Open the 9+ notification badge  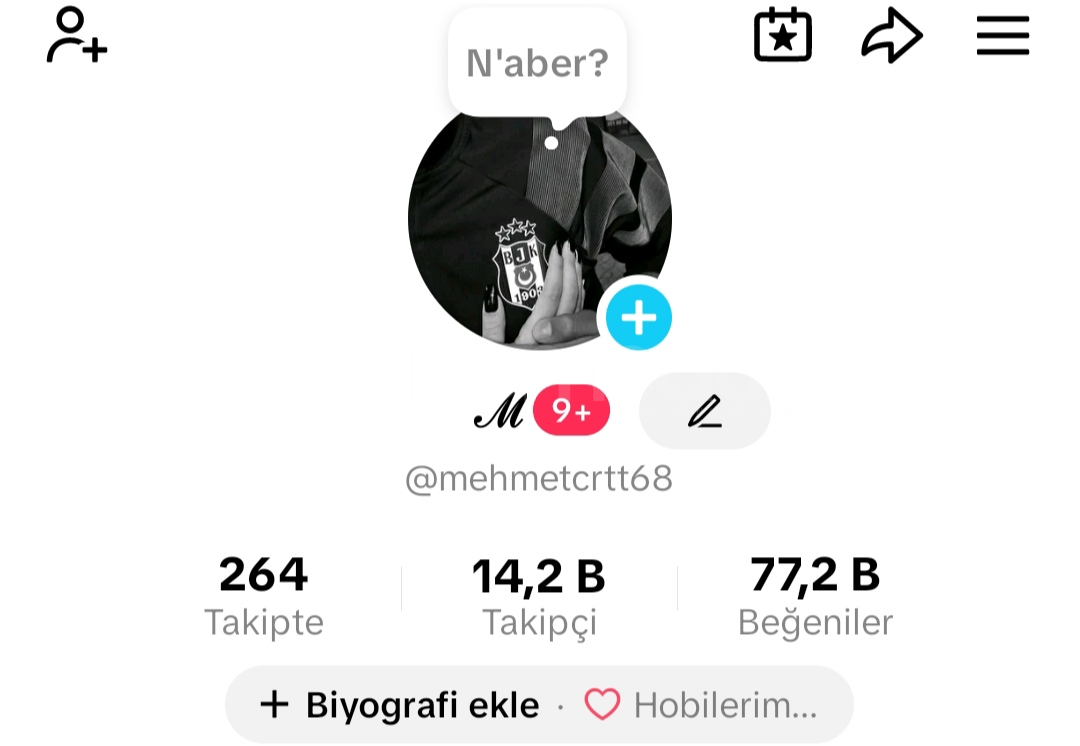coord(571,411)
